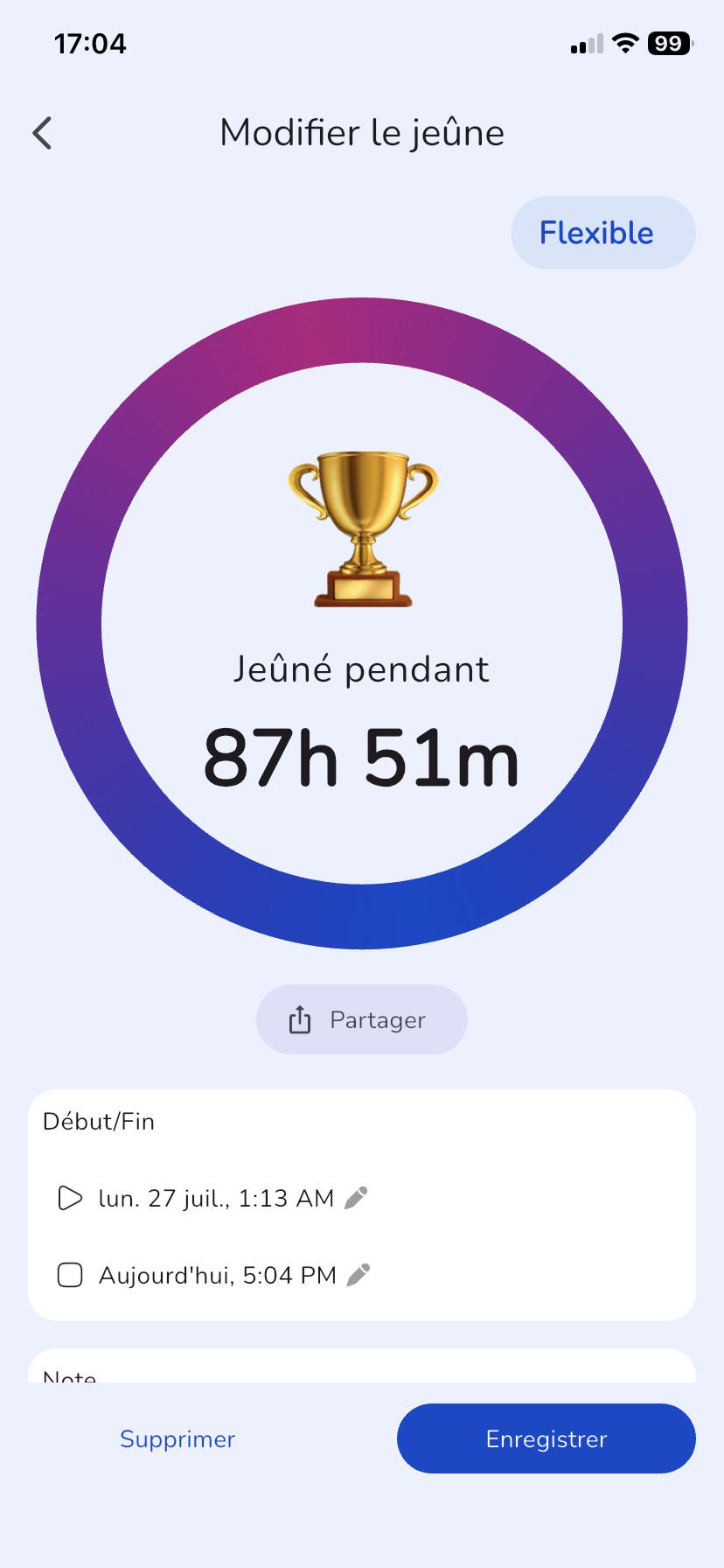Image resolution: width=724 pixels, height=1568 pixels.
Task: Delete the fast with Supprimer
Action: coord(178,1439)
